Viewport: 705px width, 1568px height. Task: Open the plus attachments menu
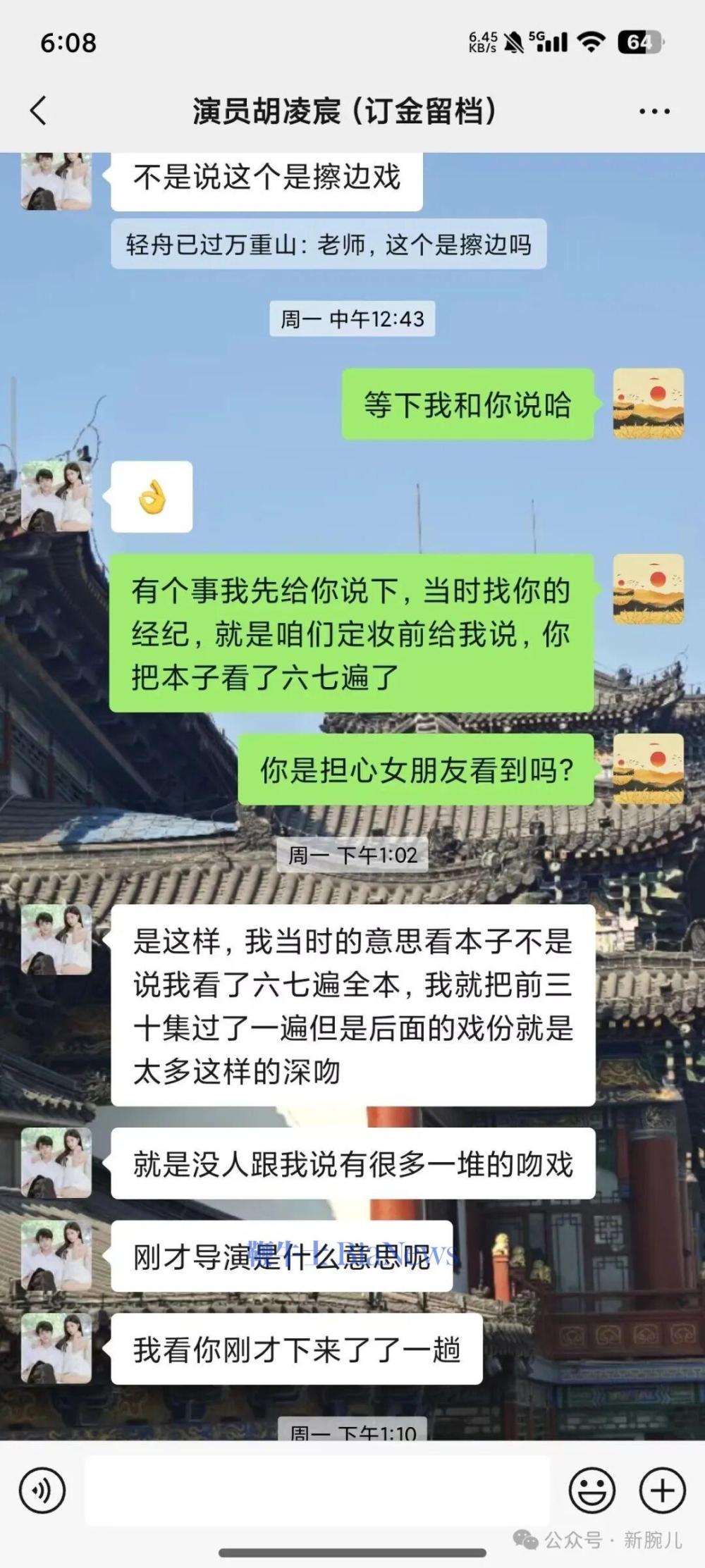pos(662,1490)
